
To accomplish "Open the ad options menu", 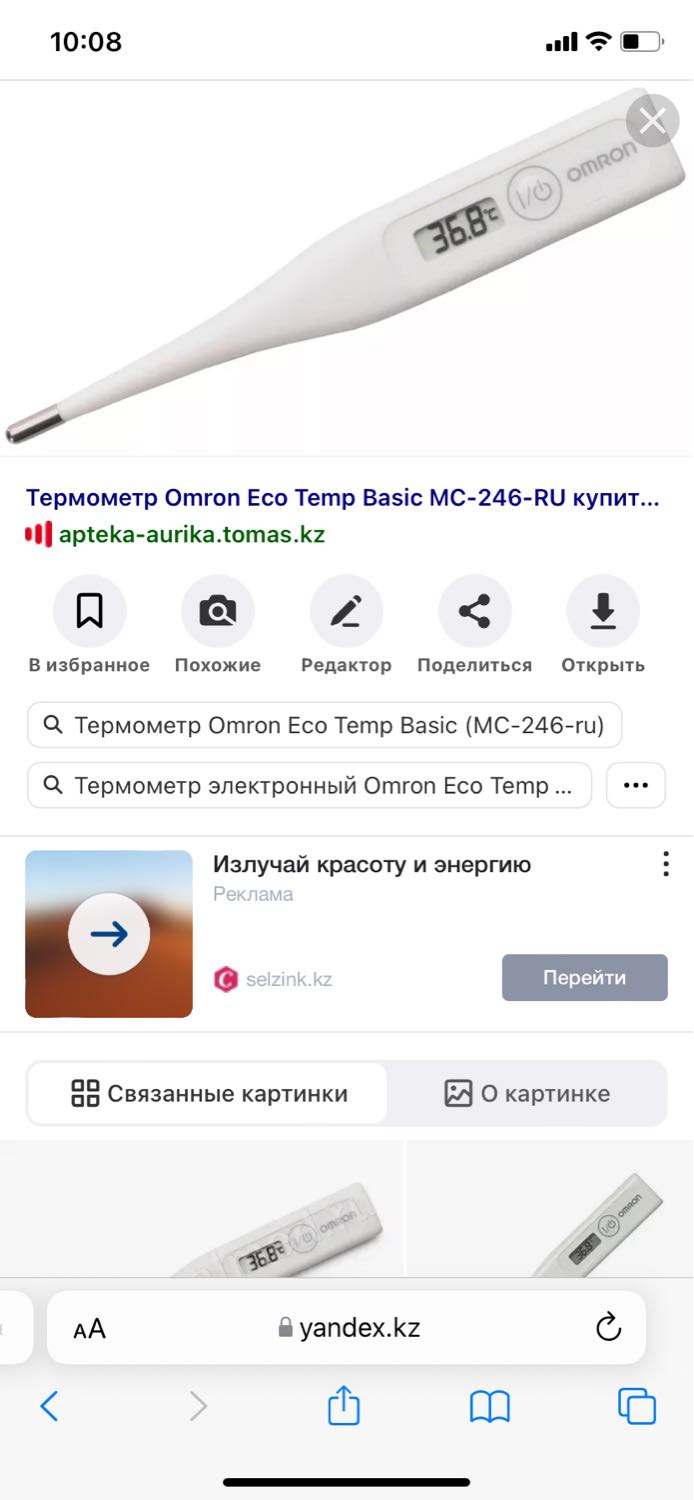I will pyautogui.click(x=666, y=864).
